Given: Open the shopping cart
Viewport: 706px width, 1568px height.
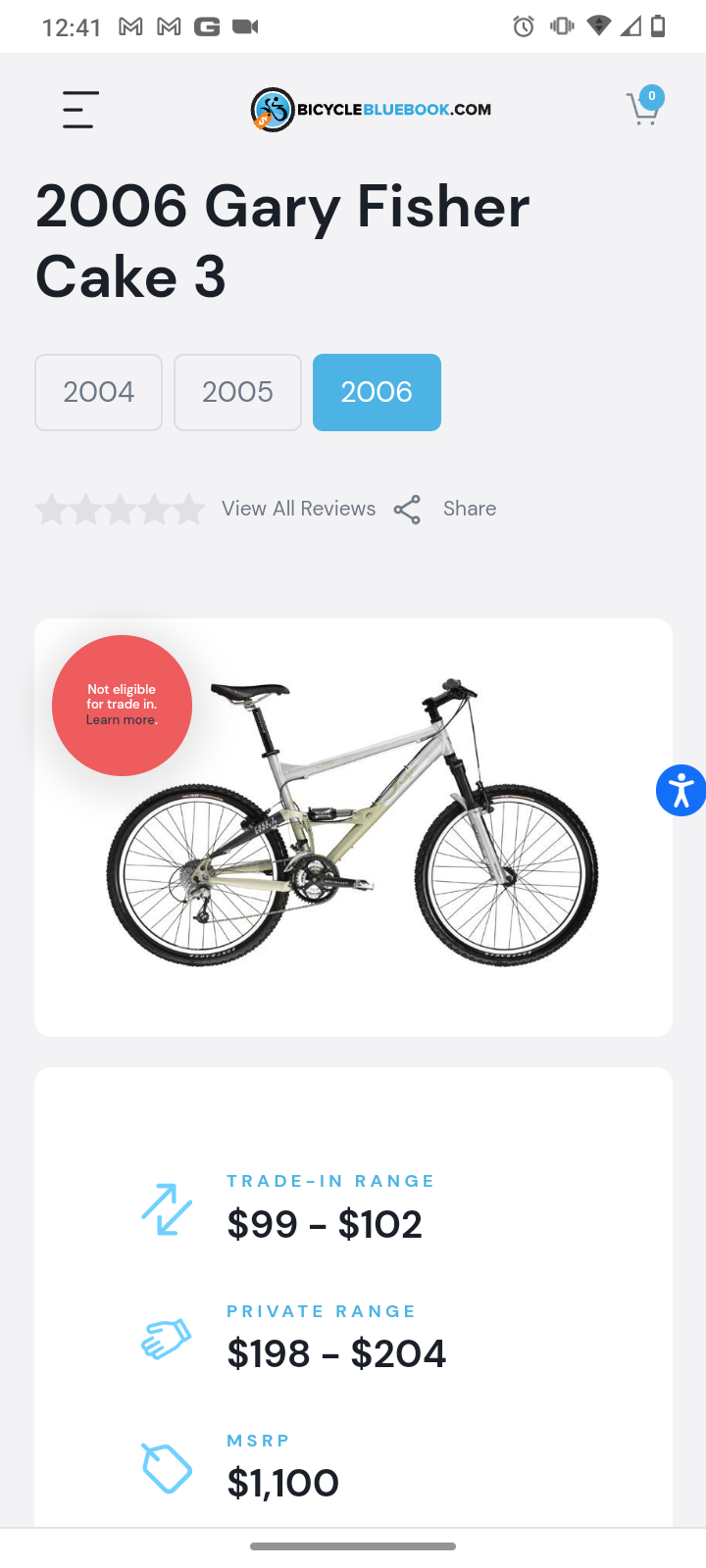Looking at the screenshot, I should pos(643,108).
